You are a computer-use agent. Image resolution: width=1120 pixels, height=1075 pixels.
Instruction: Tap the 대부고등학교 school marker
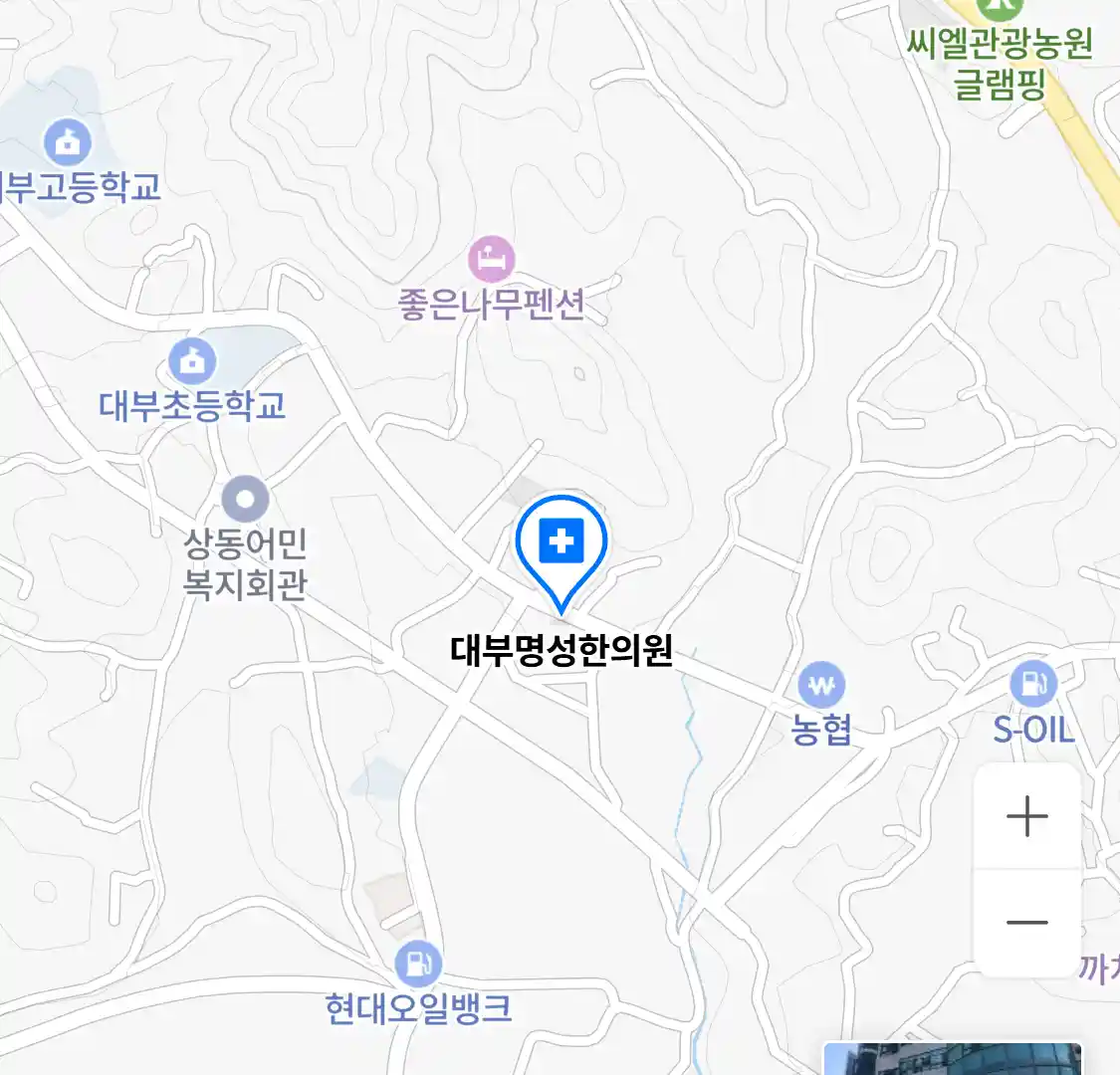pos(68,142)
